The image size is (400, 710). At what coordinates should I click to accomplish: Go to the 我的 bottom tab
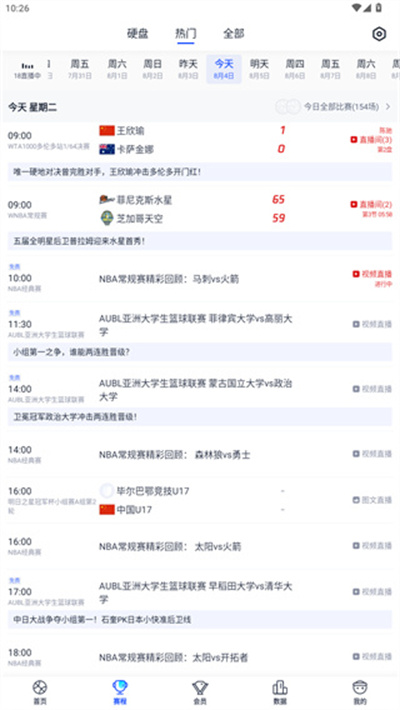(360, 692)
